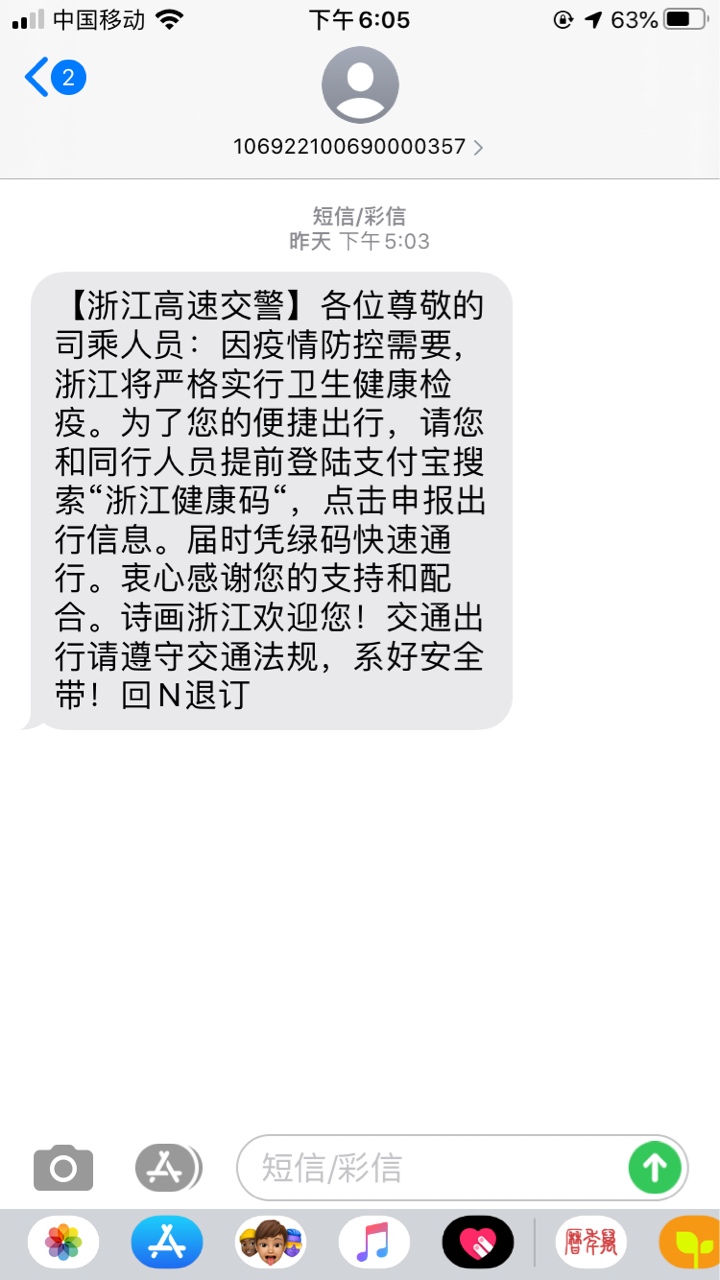The height and width of the screenshot is (1280, 720).
Task: Open the red seal-script sticker app
Action: click(x=592, y=1243)
